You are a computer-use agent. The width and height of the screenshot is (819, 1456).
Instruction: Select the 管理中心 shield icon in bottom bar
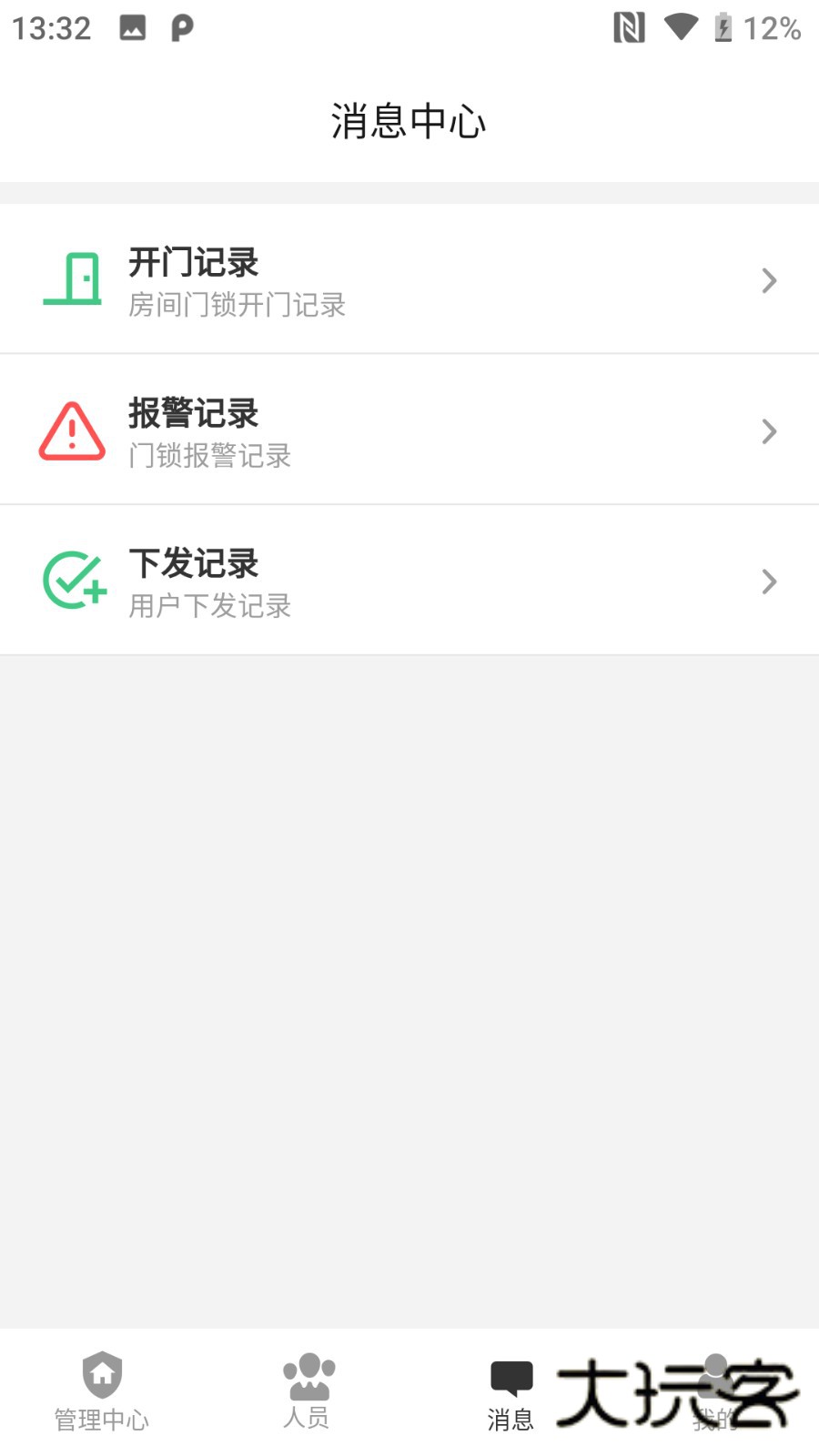click(102, 1374)
